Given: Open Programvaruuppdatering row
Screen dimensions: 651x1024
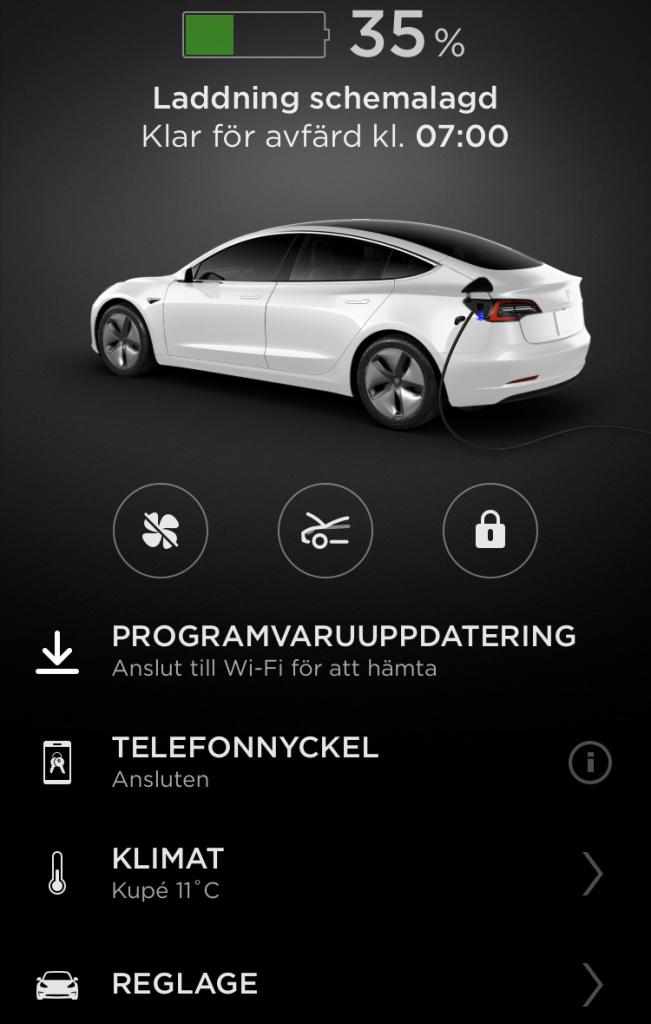Looking at the screenshot, I should tap(343, 649).
